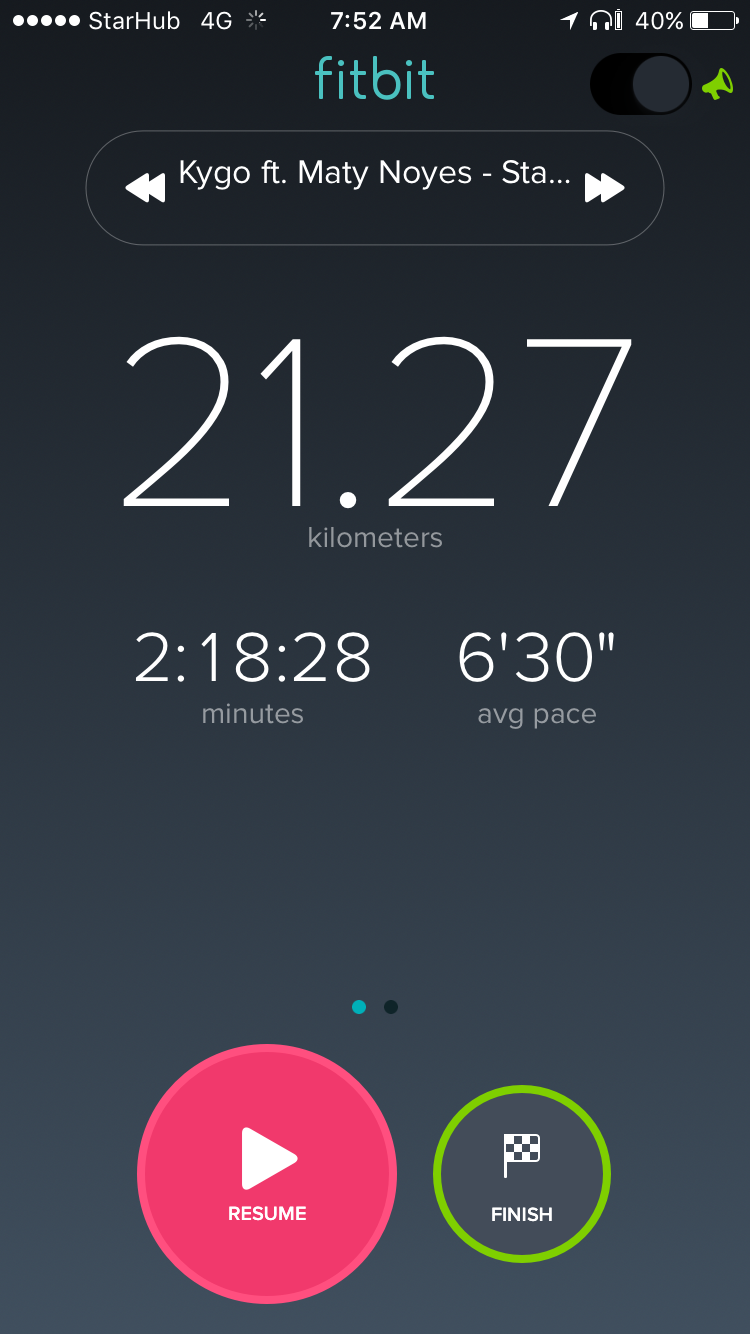Tap the Kygo ft. Maty Noyes track title

(375, 173)
